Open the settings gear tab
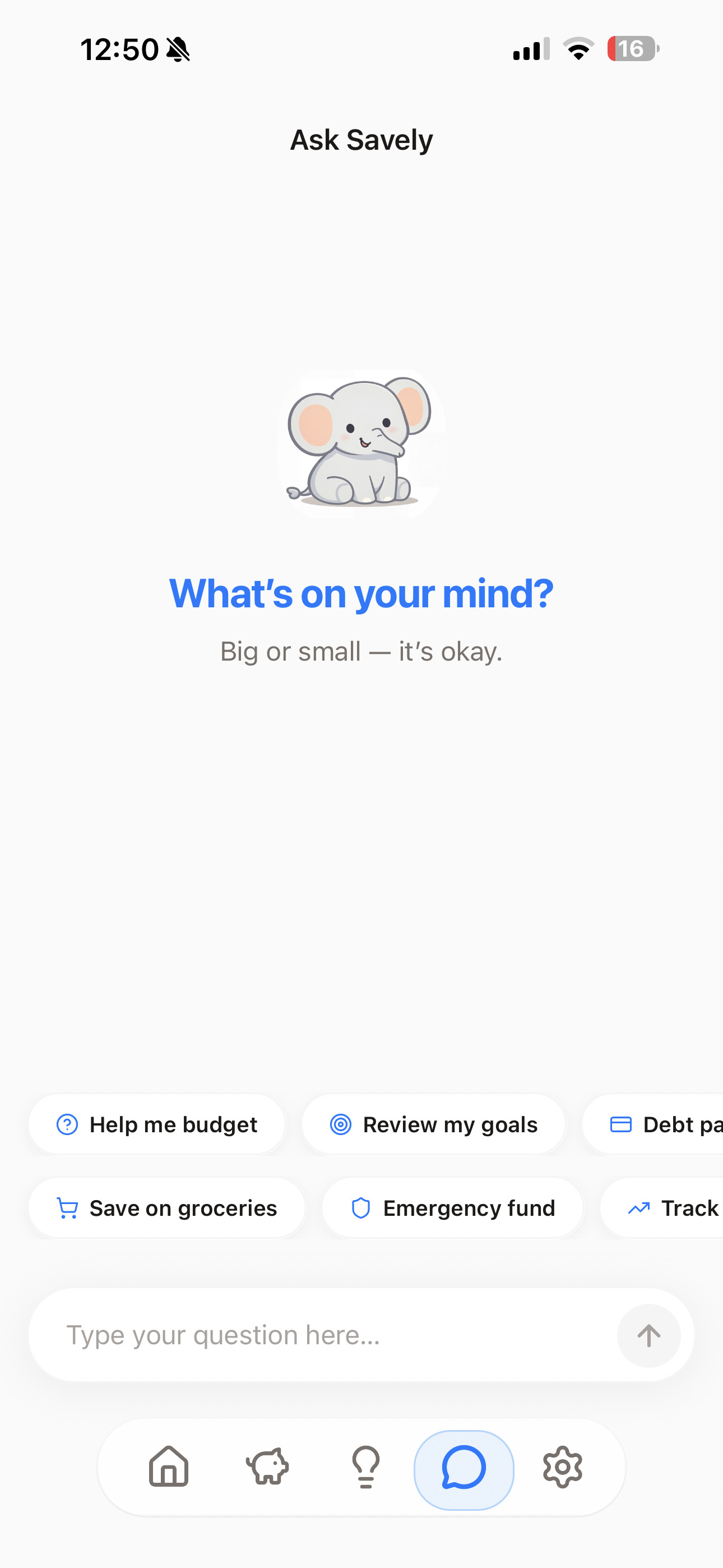The width and height of the screenshot is (723, 1568). 562,1467
